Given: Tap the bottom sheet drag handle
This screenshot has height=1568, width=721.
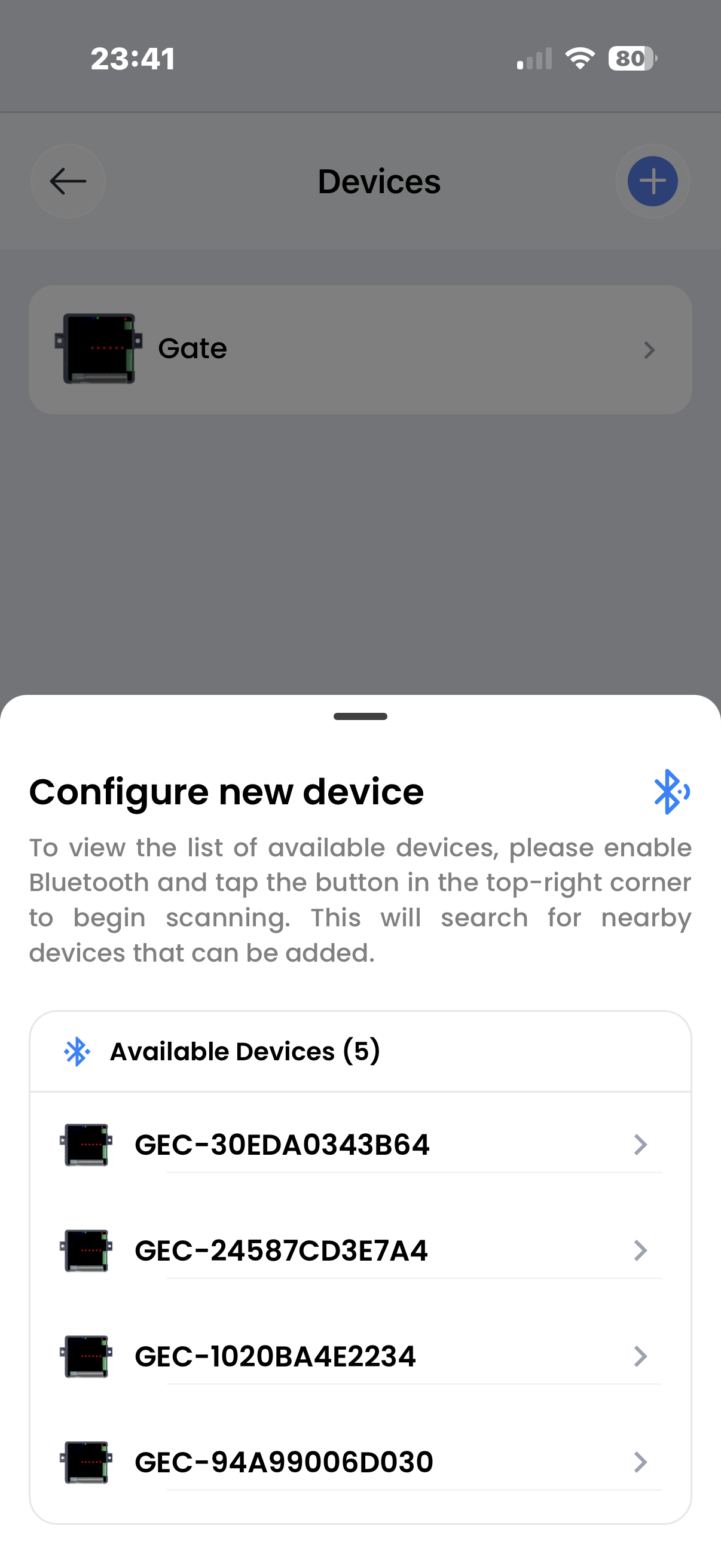Looking at the screenshot, I should pos(360,717).
